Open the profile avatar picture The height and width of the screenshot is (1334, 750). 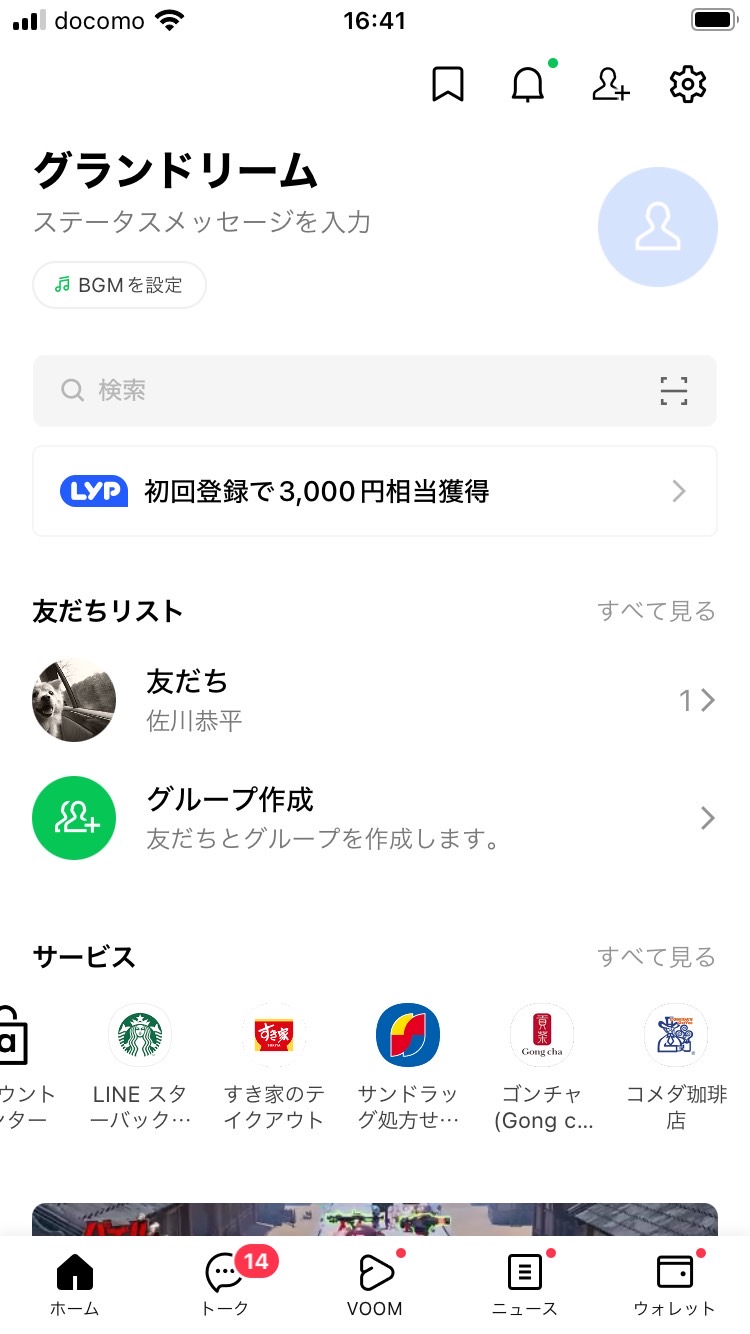point(657,227)
